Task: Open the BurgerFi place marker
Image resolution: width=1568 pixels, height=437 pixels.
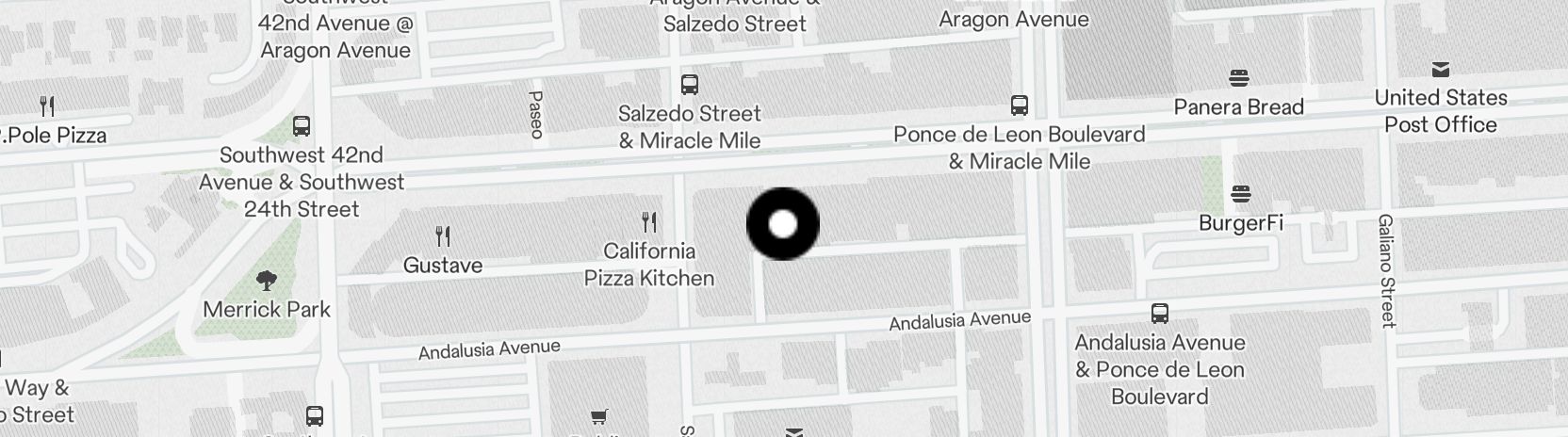Action: click(x=1241, y=195)
